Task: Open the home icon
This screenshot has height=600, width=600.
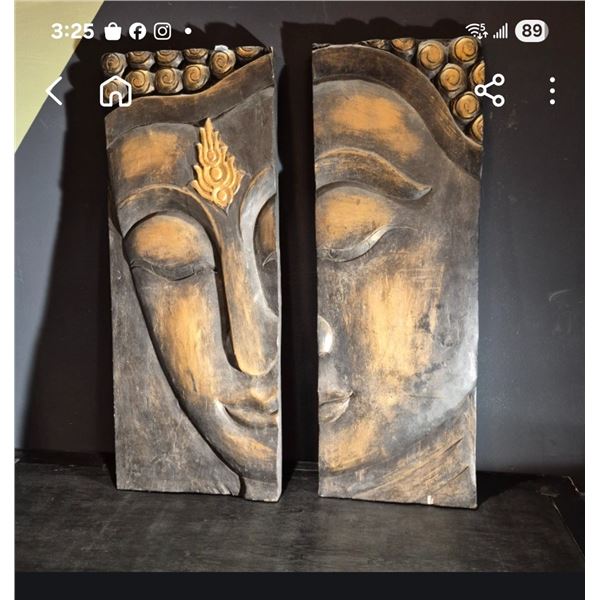Action: coord(116,91)
